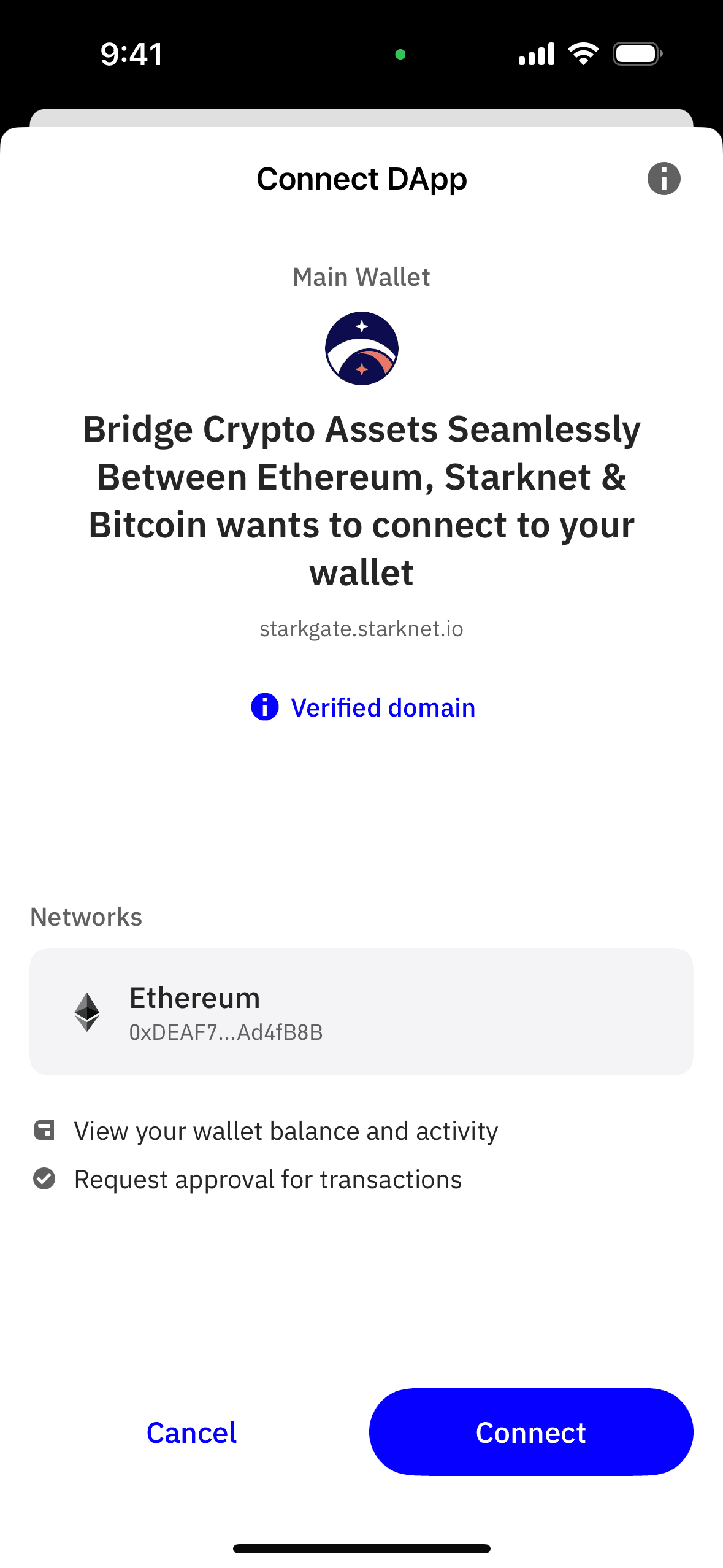Cancel the DApp connection request
The width and height of the screenshot is (723, 1568).
point(191,1432)
